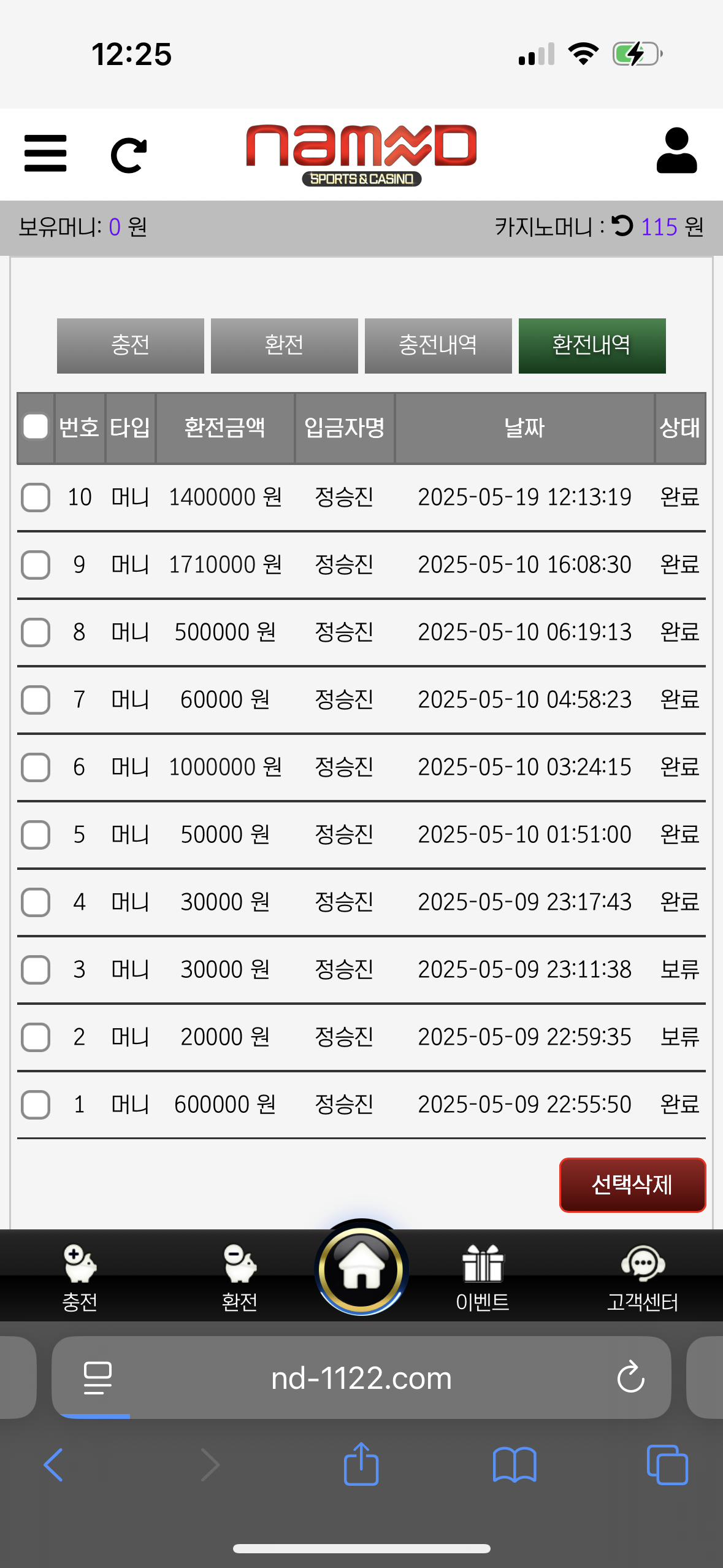723x1568 pixels.
Task: Go to the home button in bottom bar
Action: point(362,1267)
